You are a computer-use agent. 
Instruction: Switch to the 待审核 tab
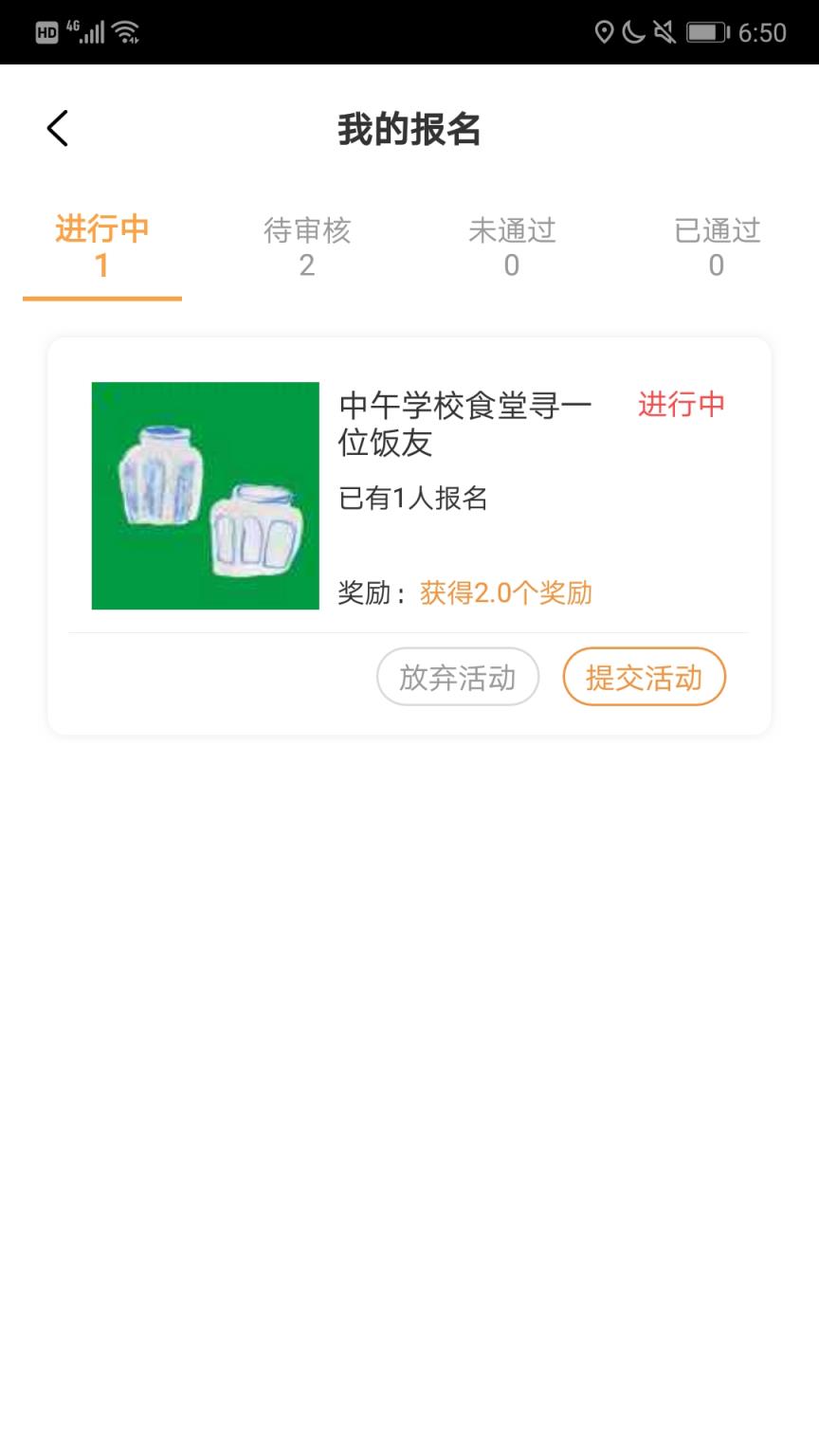coord(307,246)
